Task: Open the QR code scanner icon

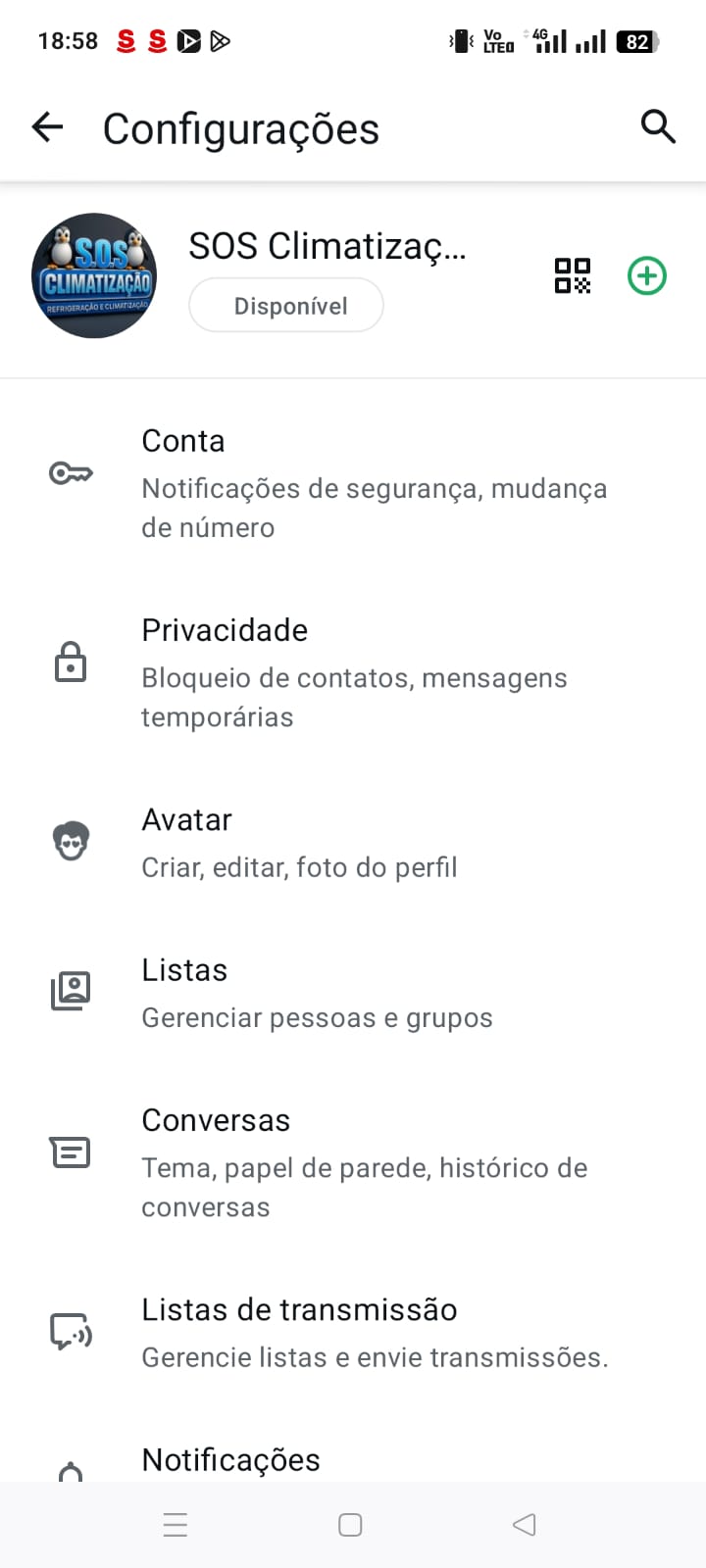Action: [x=573, y=275]
